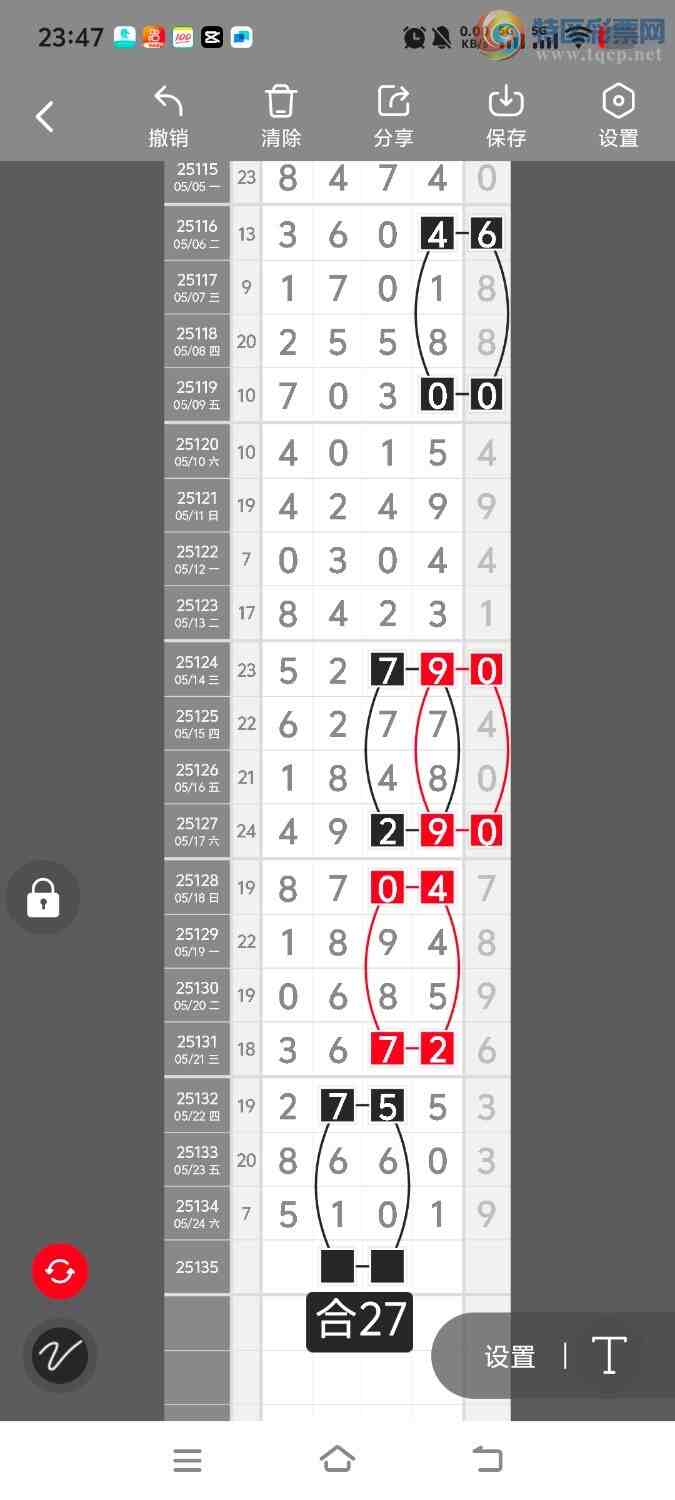Undo the last drawing action (撤销)
This screenshot has height=1500, width=675.
coord(168,116)
